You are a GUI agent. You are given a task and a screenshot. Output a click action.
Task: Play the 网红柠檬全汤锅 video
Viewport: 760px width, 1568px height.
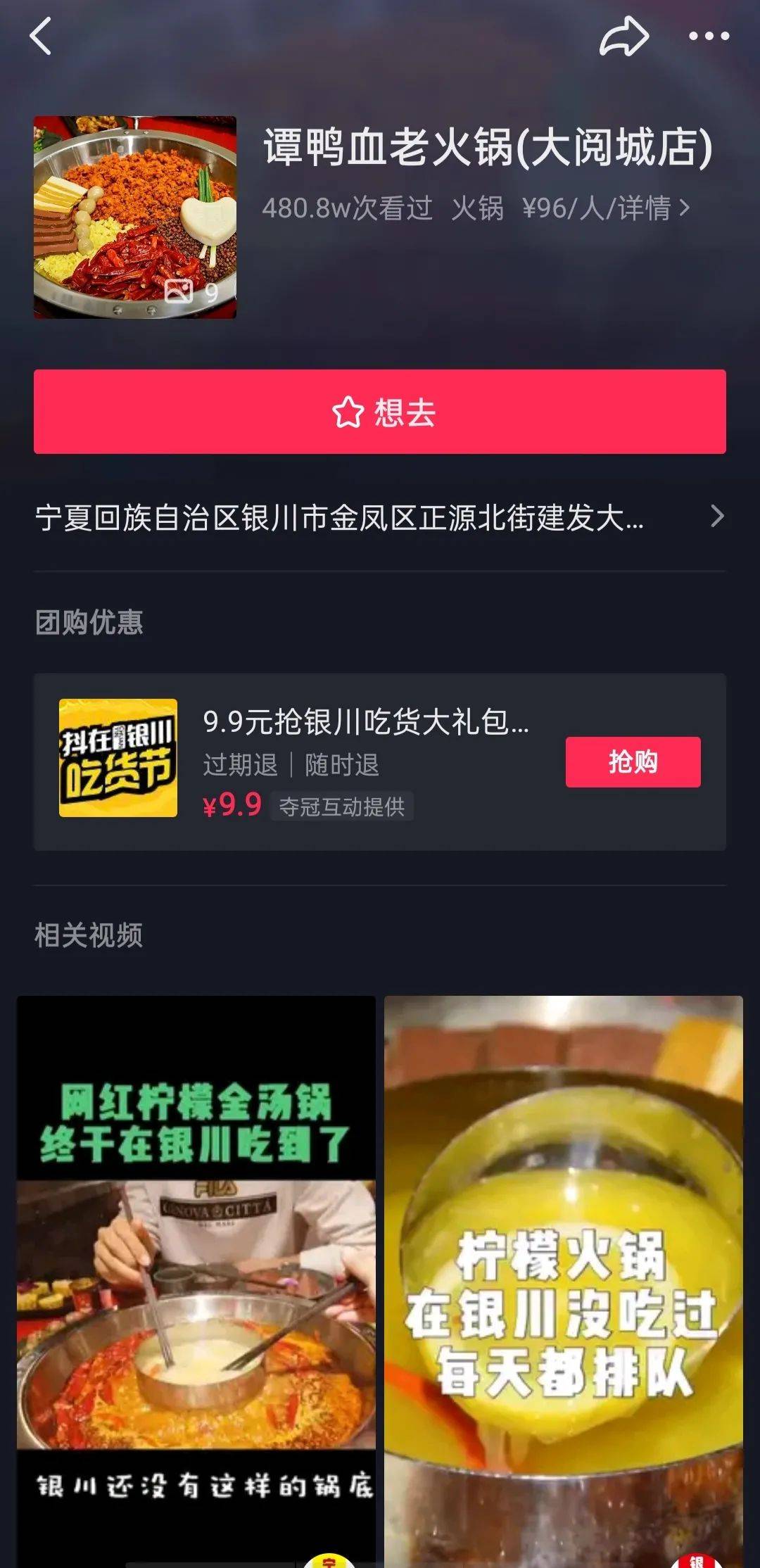click(196, 1281)
